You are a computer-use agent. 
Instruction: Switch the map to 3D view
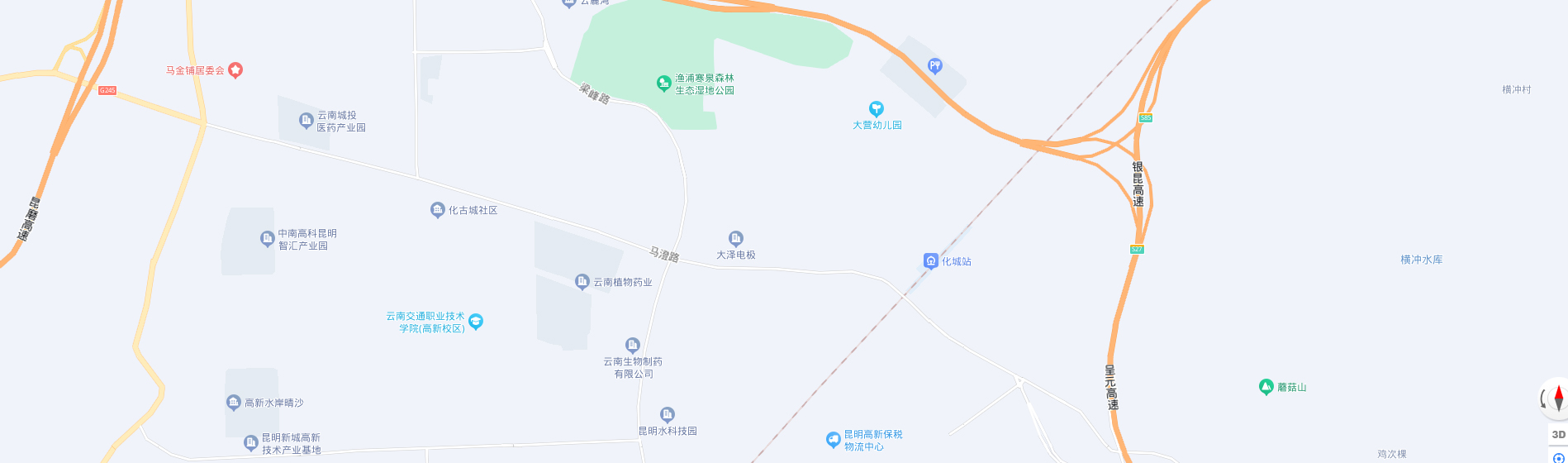point(1558,434)
